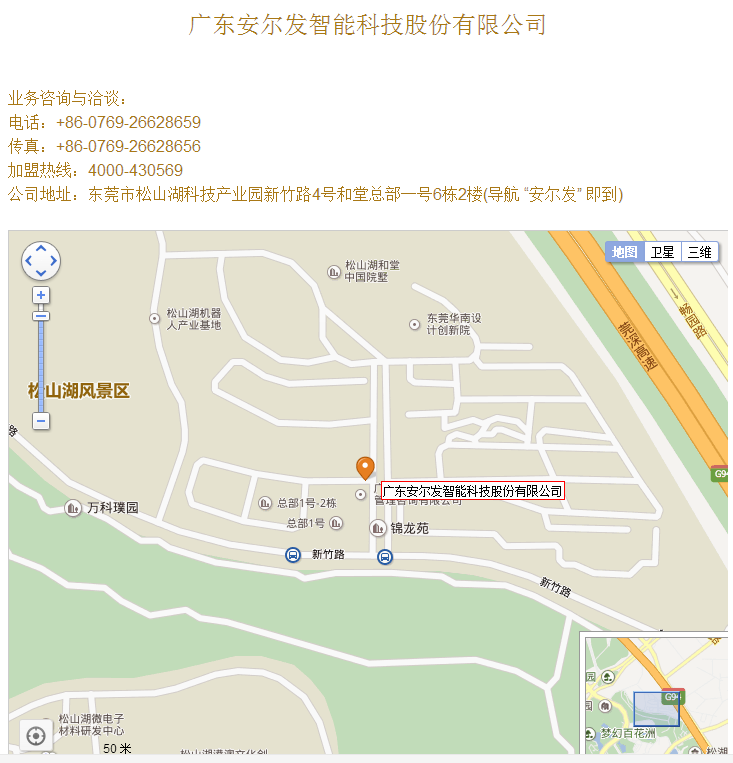
Task: Switch to the 三维 3D view
Action: 699,252
